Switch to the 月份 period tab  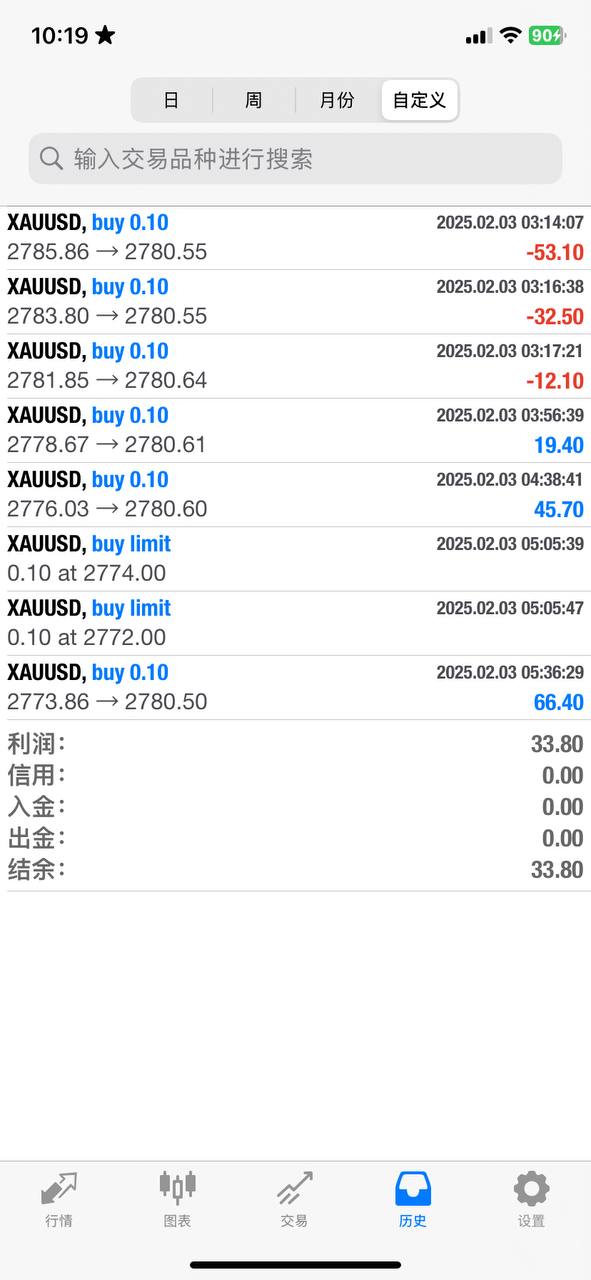click(337, 100)
